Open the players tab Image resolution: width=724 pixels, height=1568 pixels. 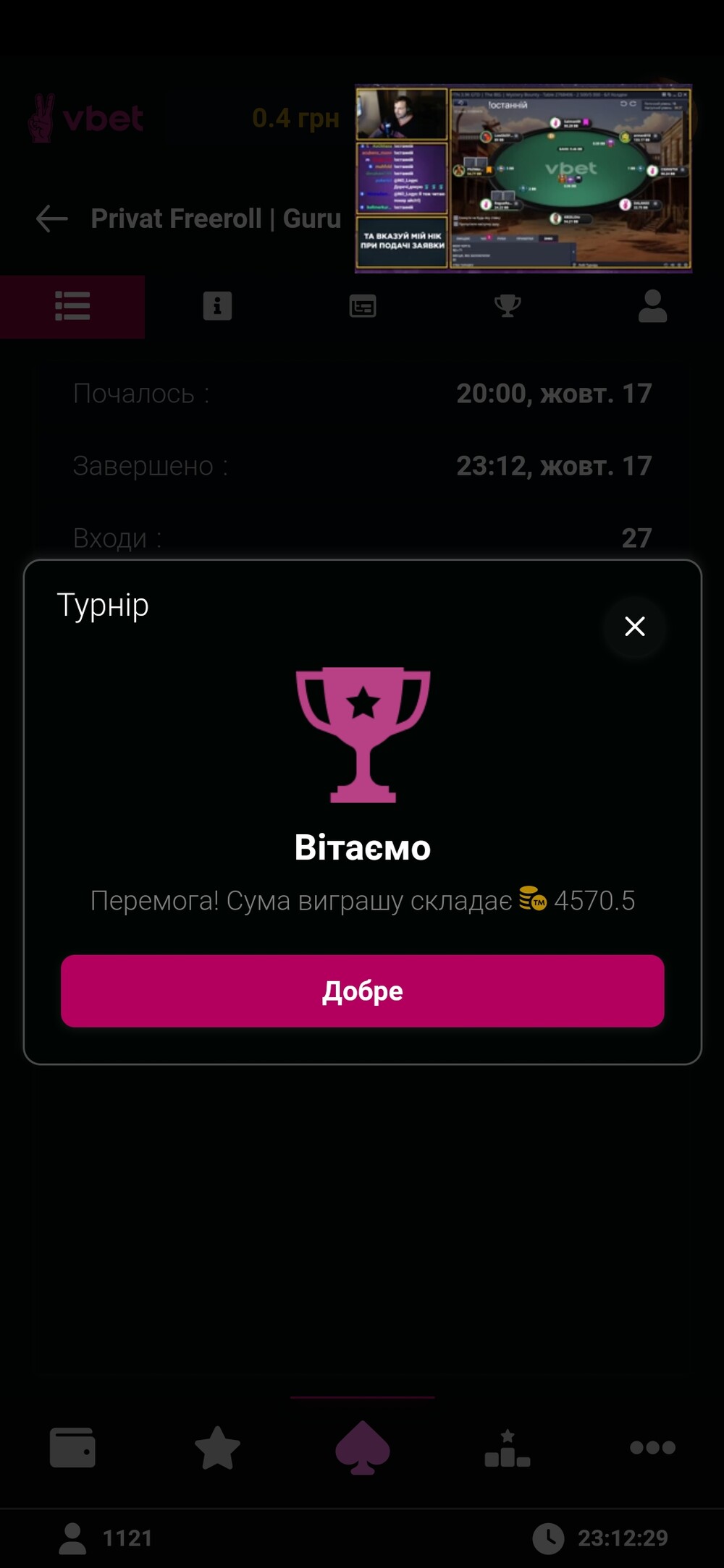point(652,306)
